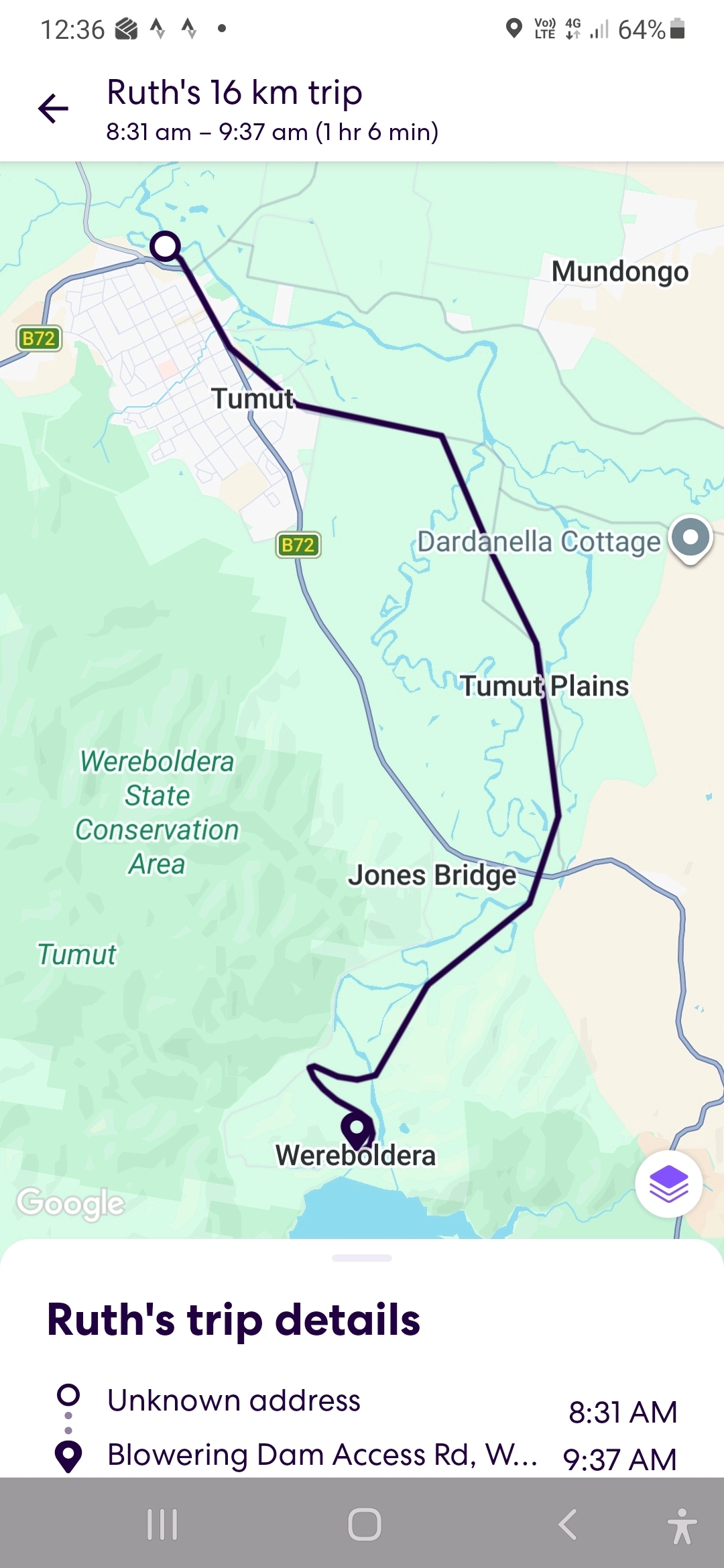Open the map layers button
Viewport: 724px width, 1568px height.
tap(668, 1184)
